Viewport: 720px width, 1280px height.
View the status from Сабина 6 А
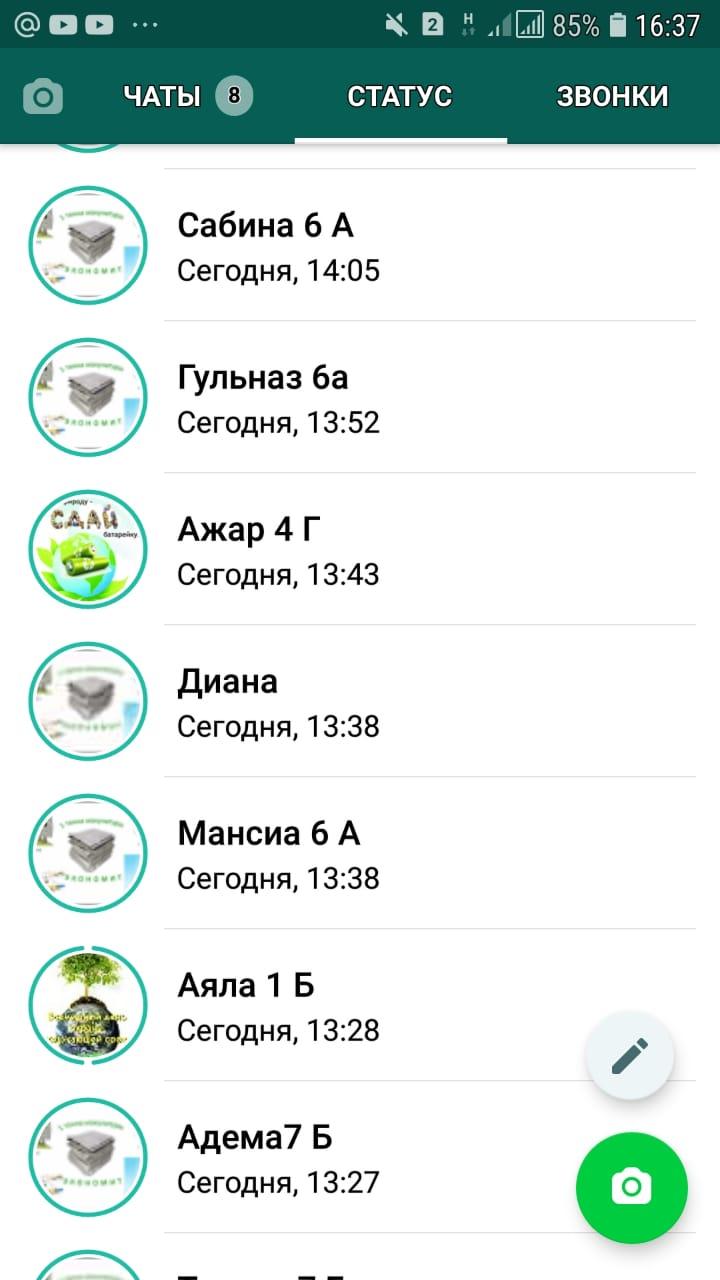pyautogui.click(x=360, y=245)
